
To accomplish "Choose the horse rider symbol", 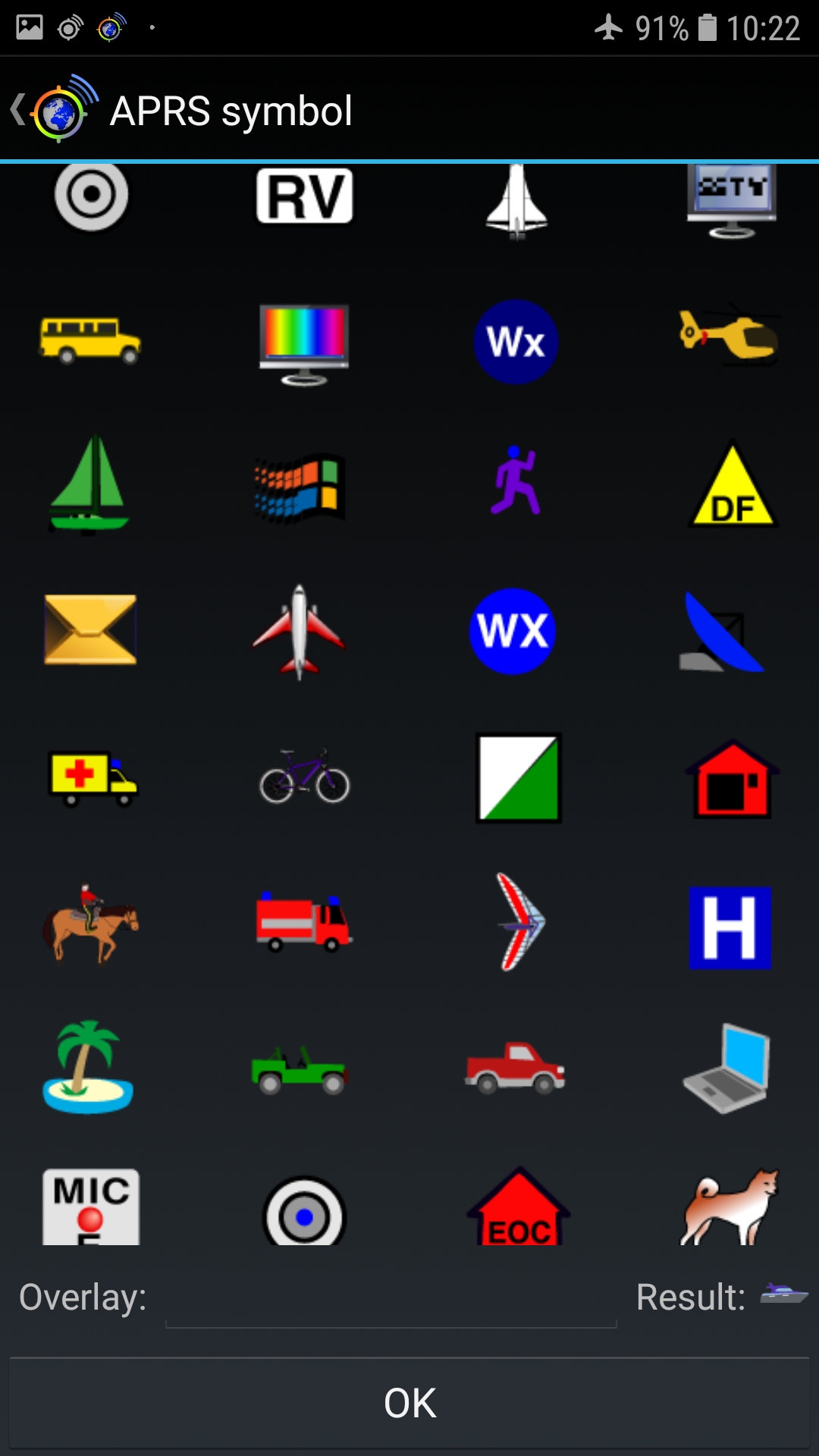I will pyautogui.click(x=89, y=923).
